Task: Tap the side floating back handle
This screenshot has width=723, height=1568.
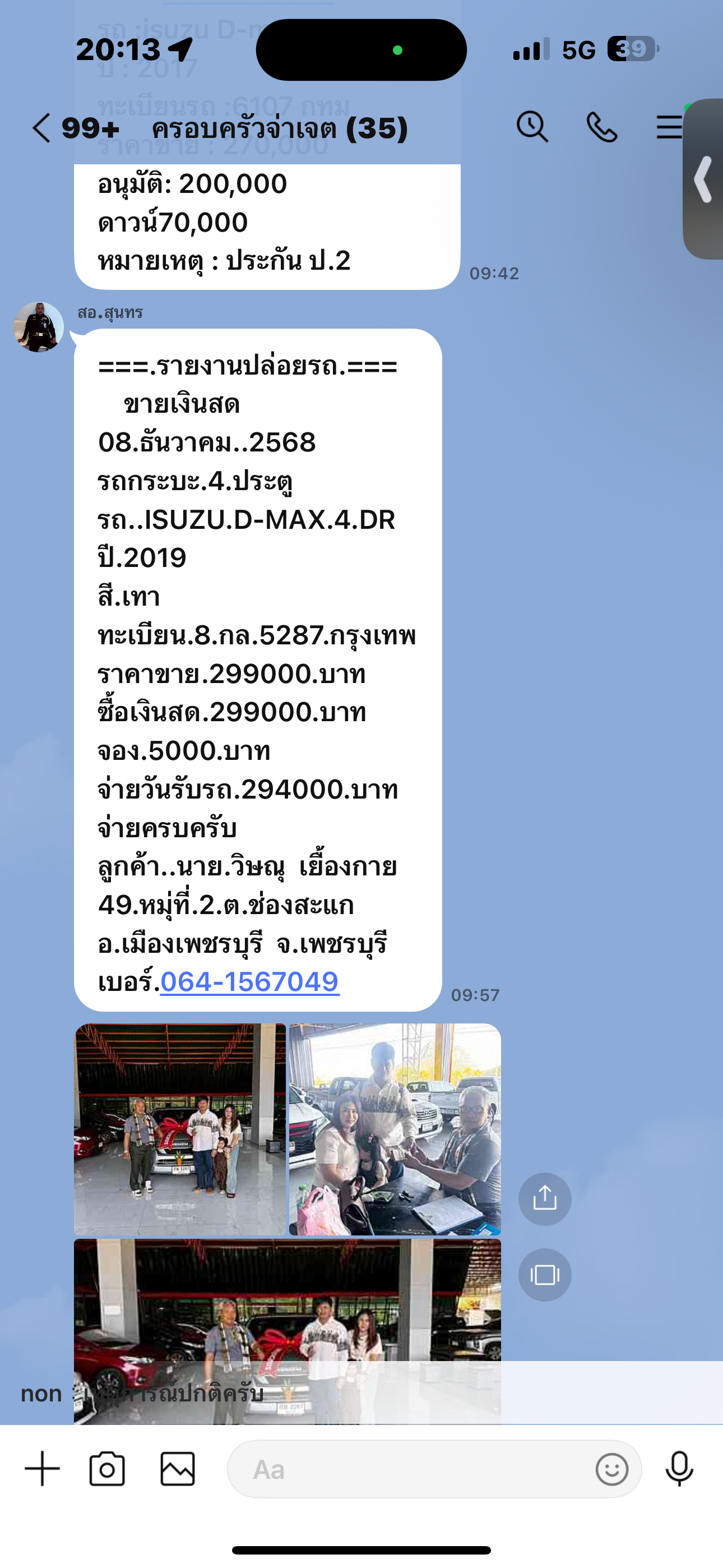Action: (704, 179)
